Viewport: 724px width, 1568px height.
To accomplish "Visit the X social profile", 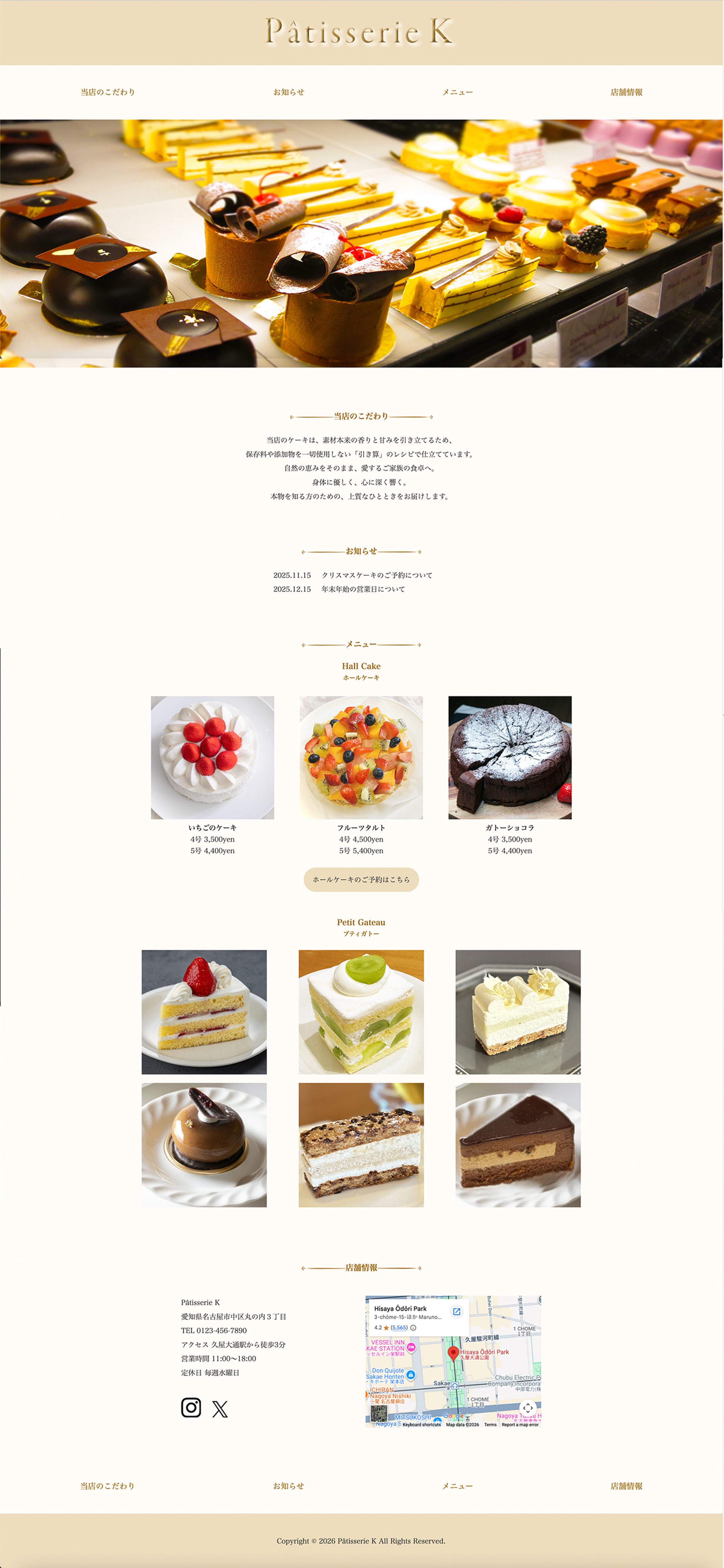I will coord(220,1409).
